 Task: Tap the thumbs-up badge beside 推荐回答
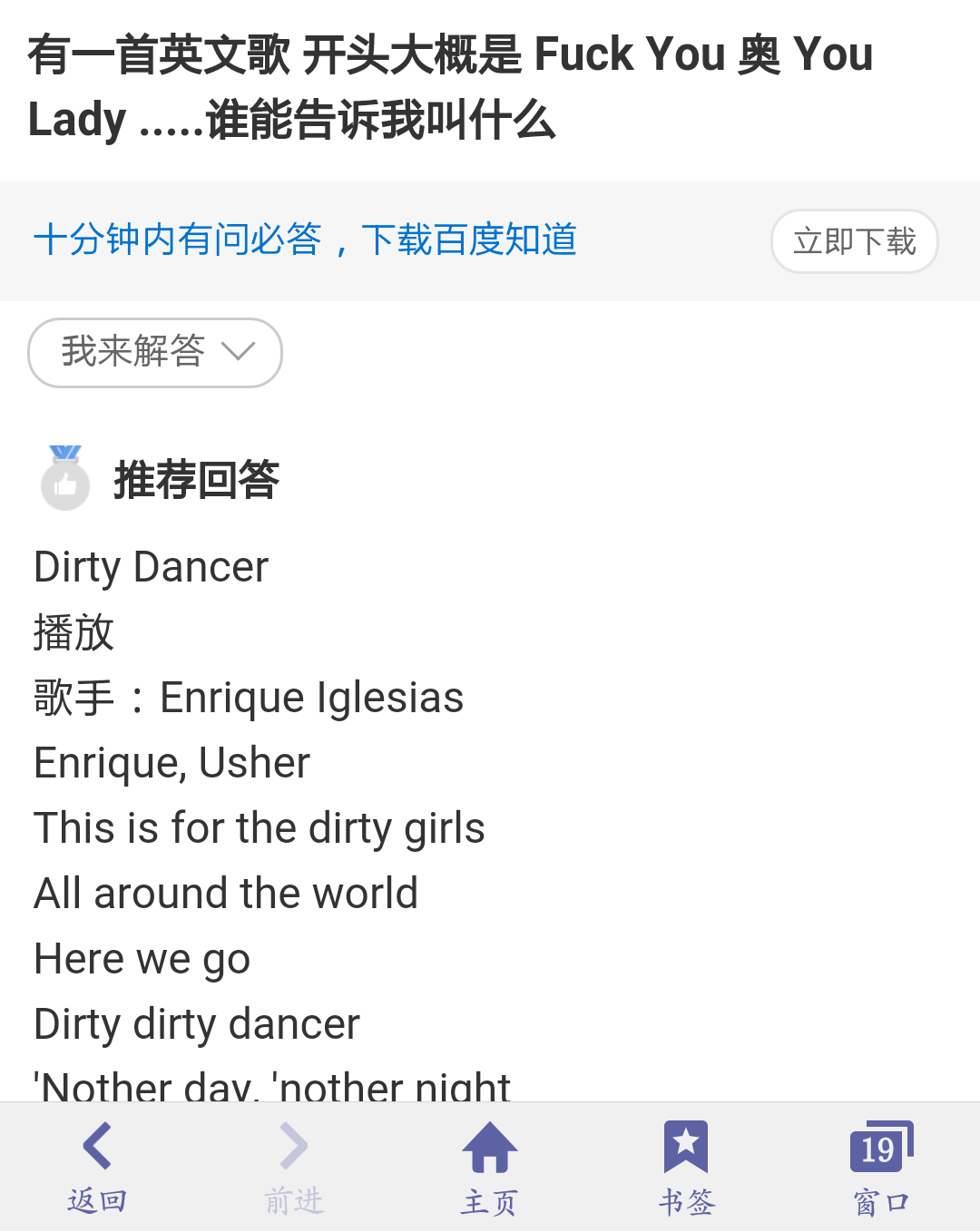[x=65, y=485]
